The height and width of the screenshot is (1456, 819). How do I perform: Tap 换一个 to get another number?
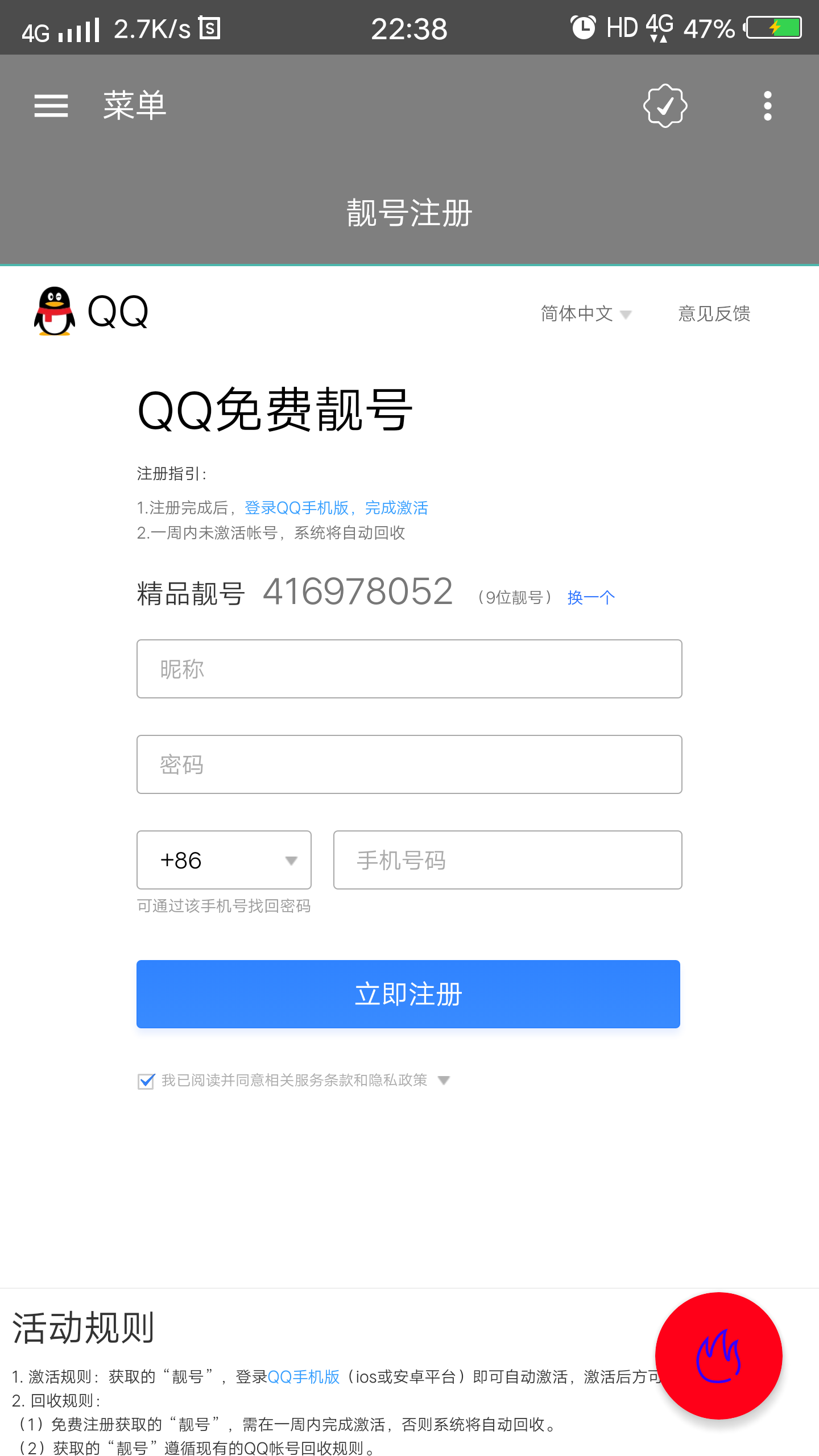tap(591, 597)
